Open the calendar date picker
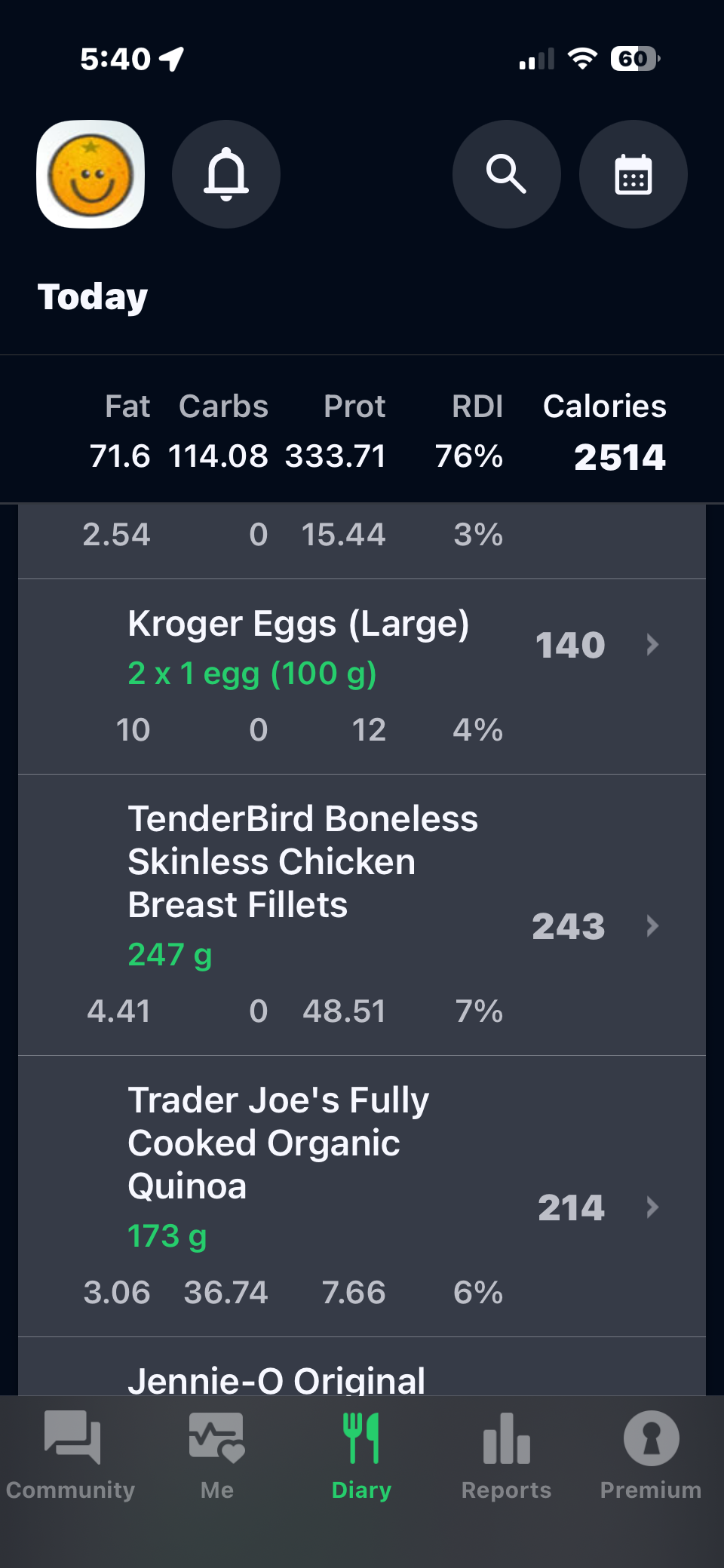The image size is (724, 1568). tap(633, 174)
